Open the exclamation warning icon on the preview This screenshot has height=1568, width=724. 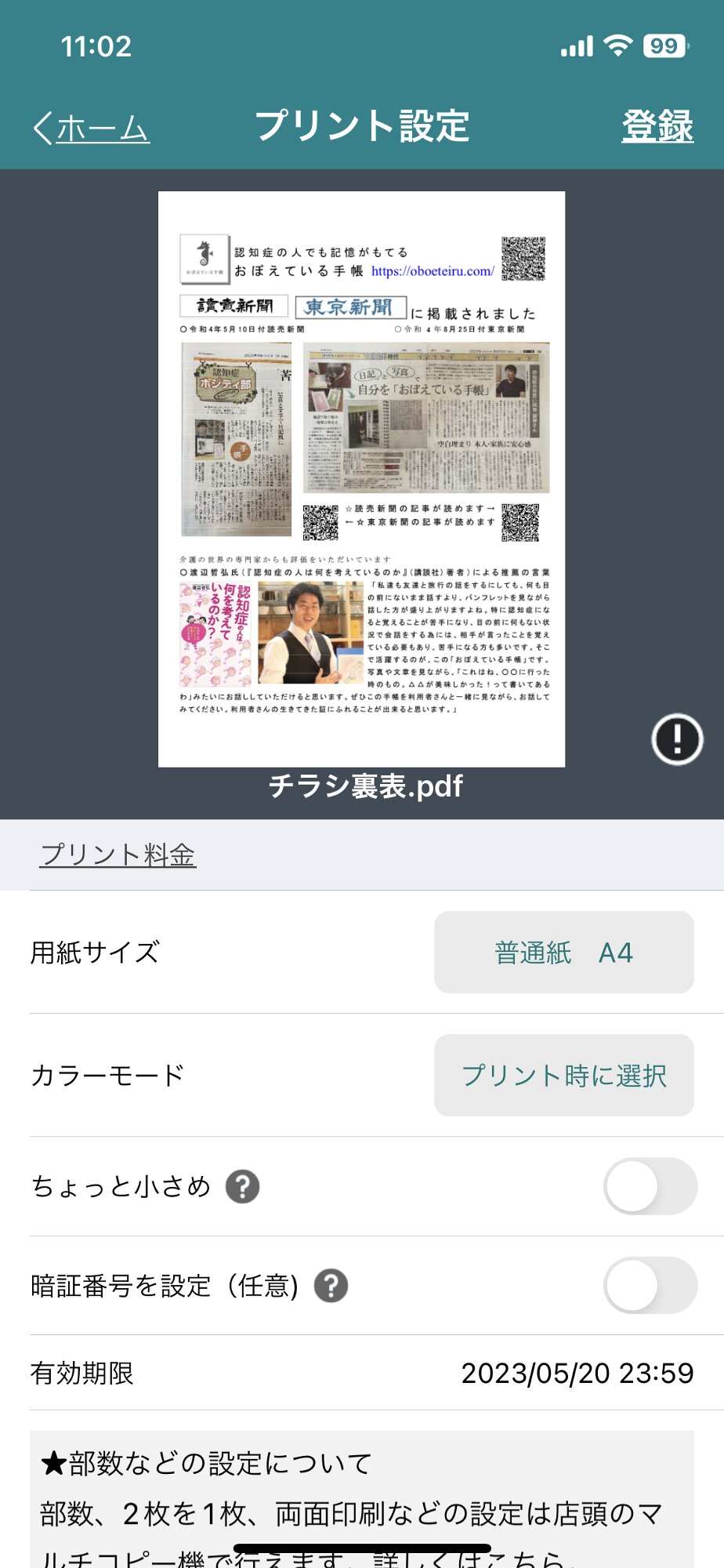pyautogui.click(x=677, y=739)
